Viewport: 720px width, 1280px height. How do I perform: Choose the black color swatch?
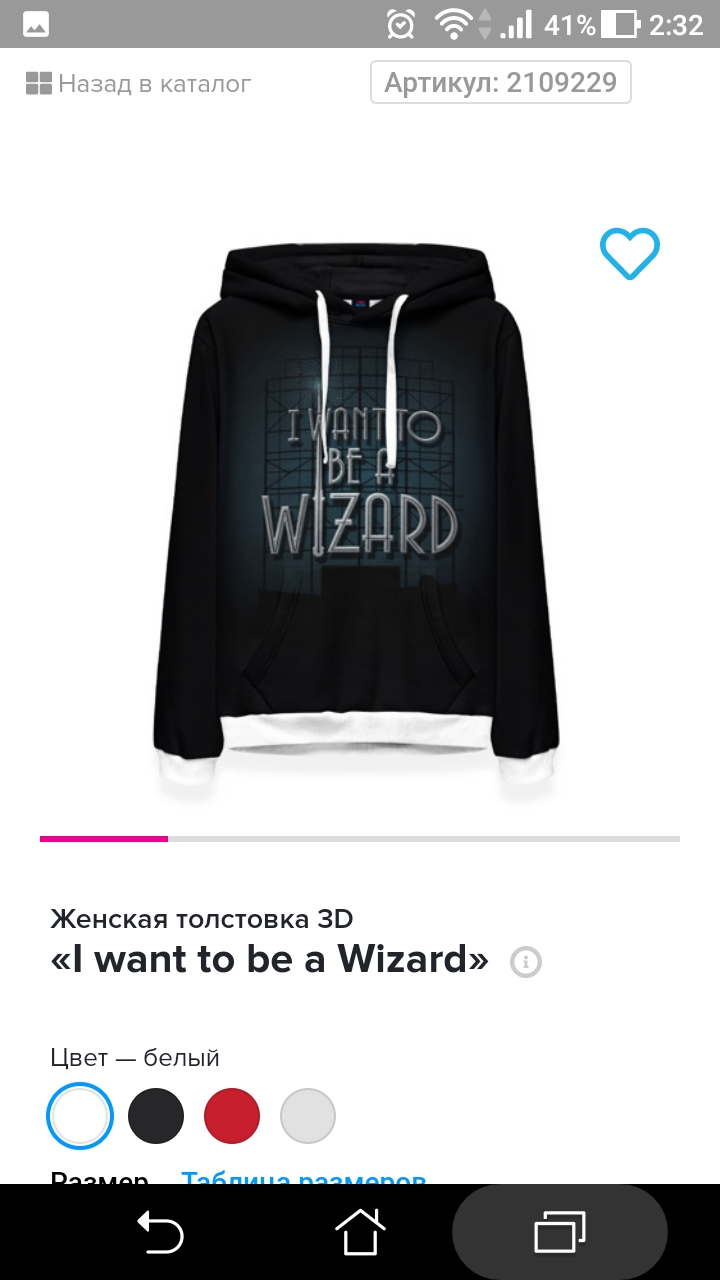[x=156, y=1116]
